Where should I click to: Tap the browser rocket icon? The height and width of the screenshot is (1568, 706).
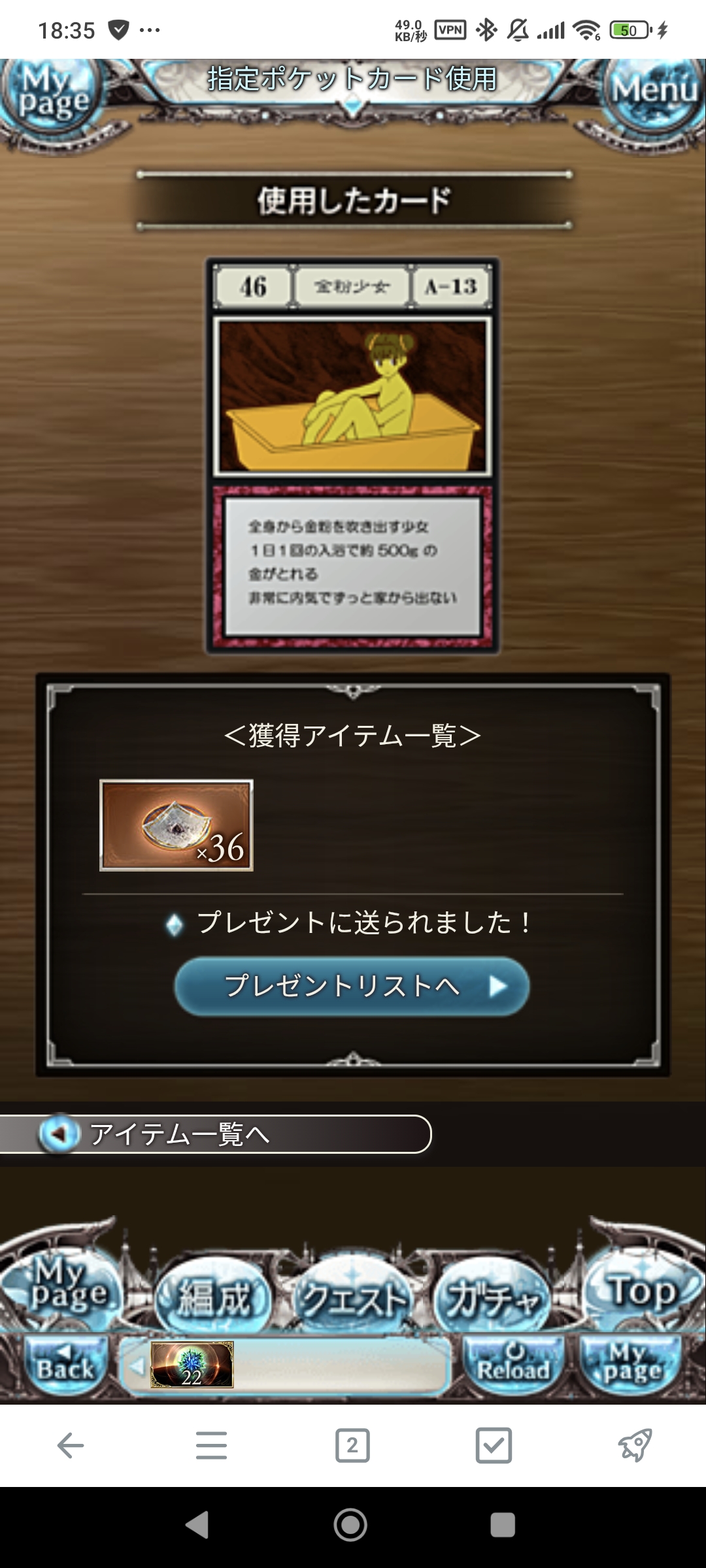(635, 1446)
